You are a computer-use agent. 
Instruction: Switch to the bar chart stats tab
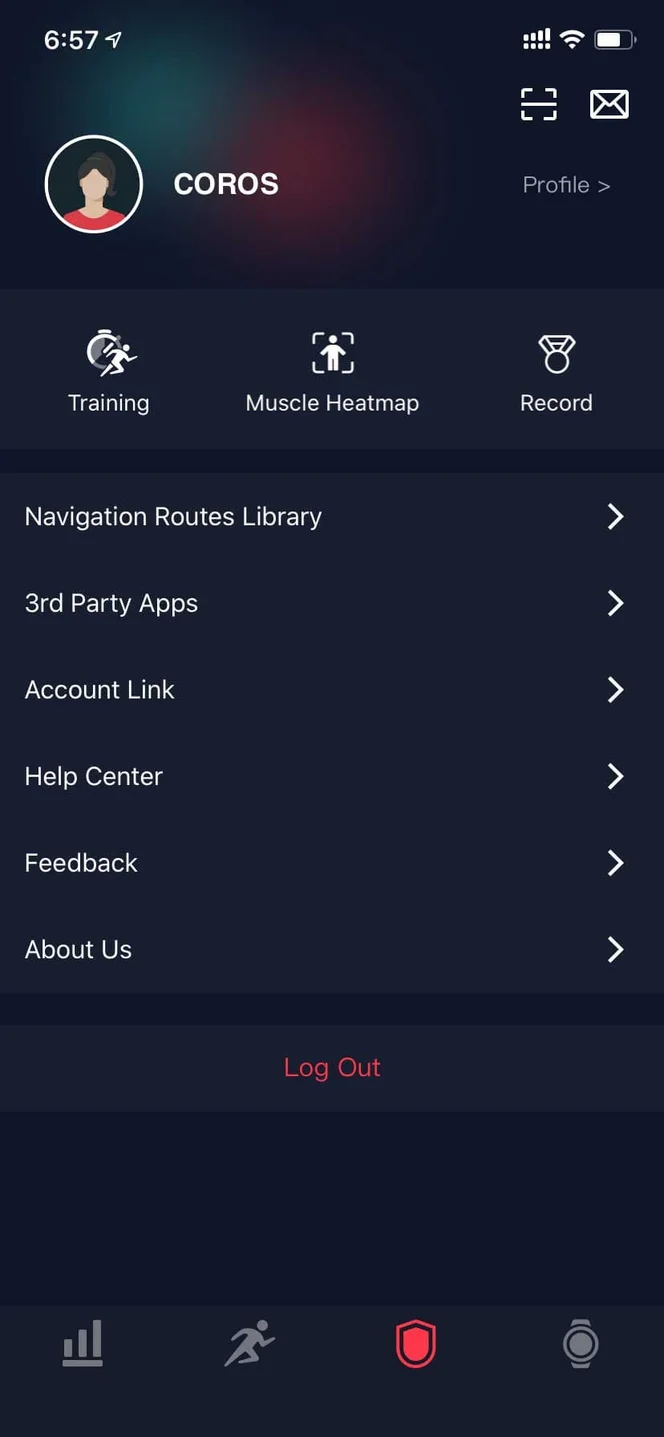pos(83,1343)
